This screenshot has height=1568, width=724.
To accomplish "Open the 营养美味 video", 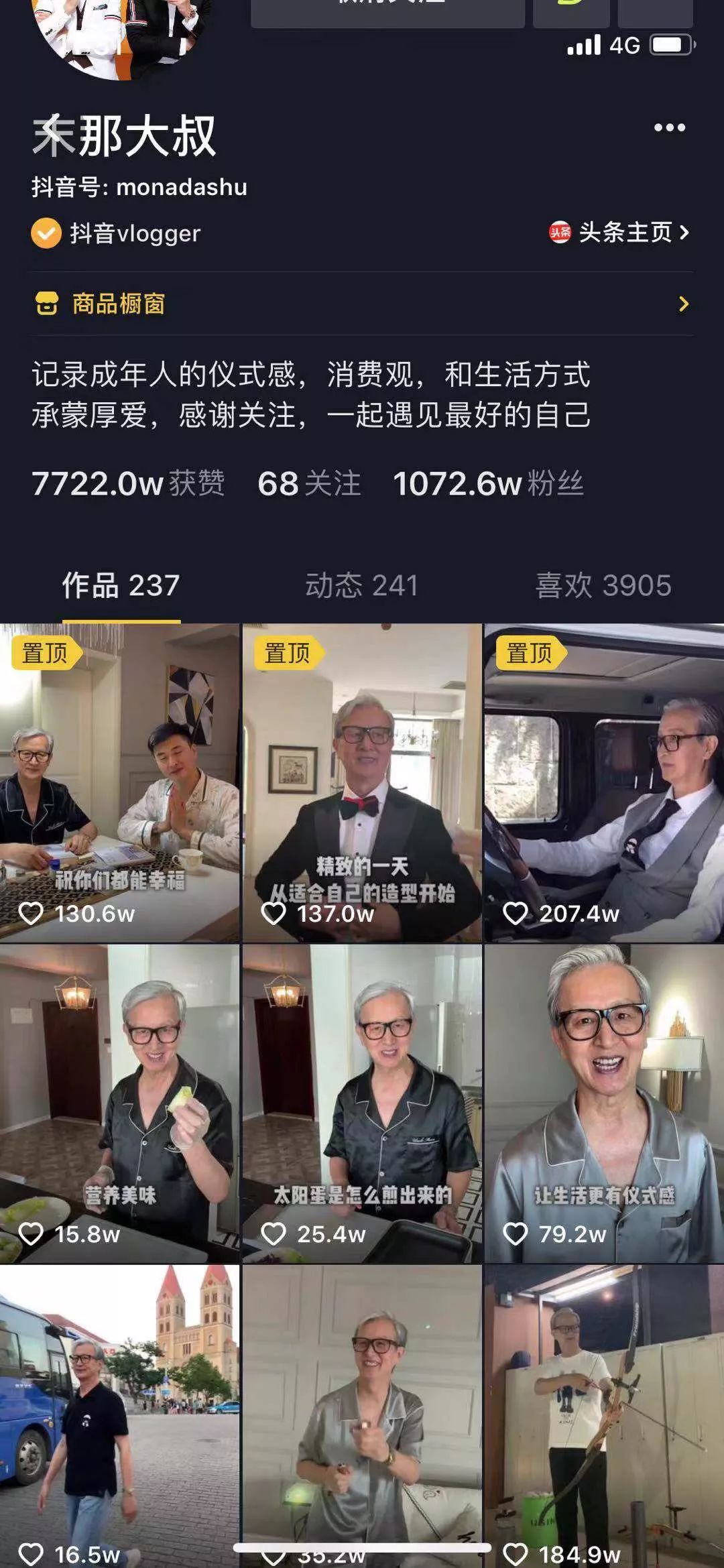I will [119, 1104].
